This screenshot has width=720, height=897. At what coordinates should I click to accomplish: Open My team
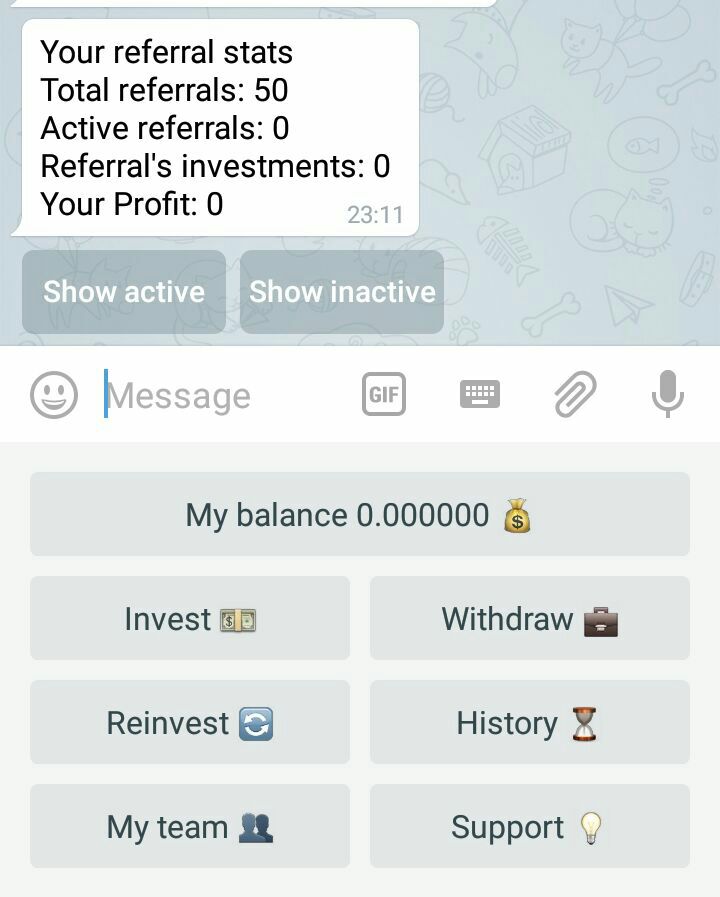click(x=190, y=827)
